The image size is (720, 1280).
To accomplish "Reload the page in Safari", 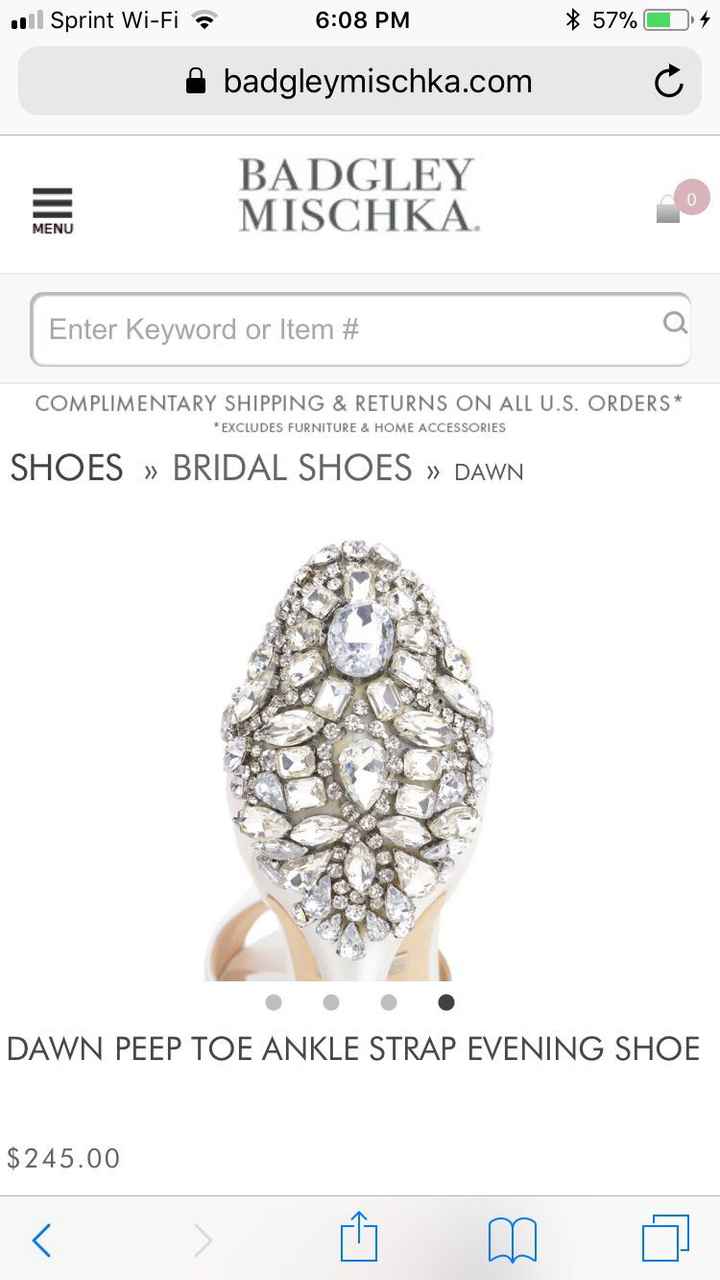I will click(668, 82).
